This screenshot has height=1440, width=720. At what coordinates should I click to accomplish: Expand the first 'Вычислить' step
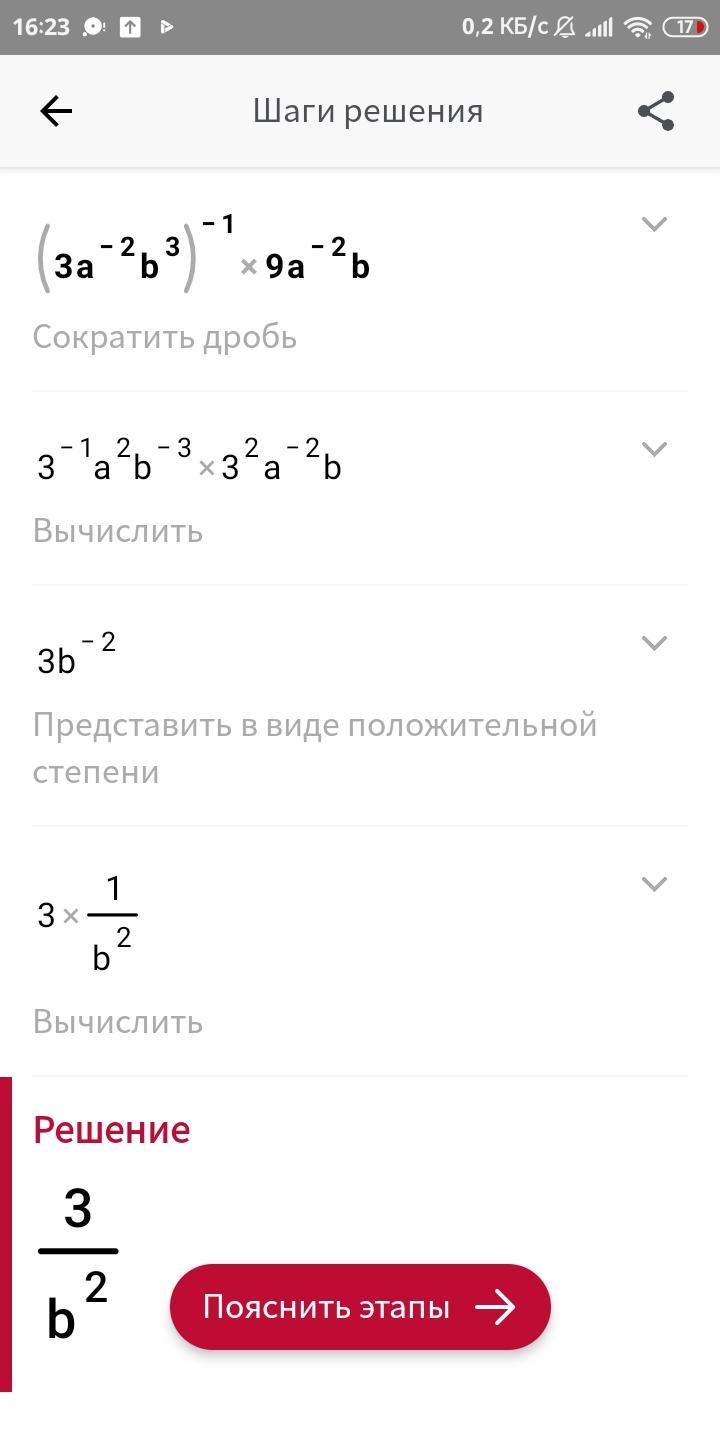coord(654,449)
